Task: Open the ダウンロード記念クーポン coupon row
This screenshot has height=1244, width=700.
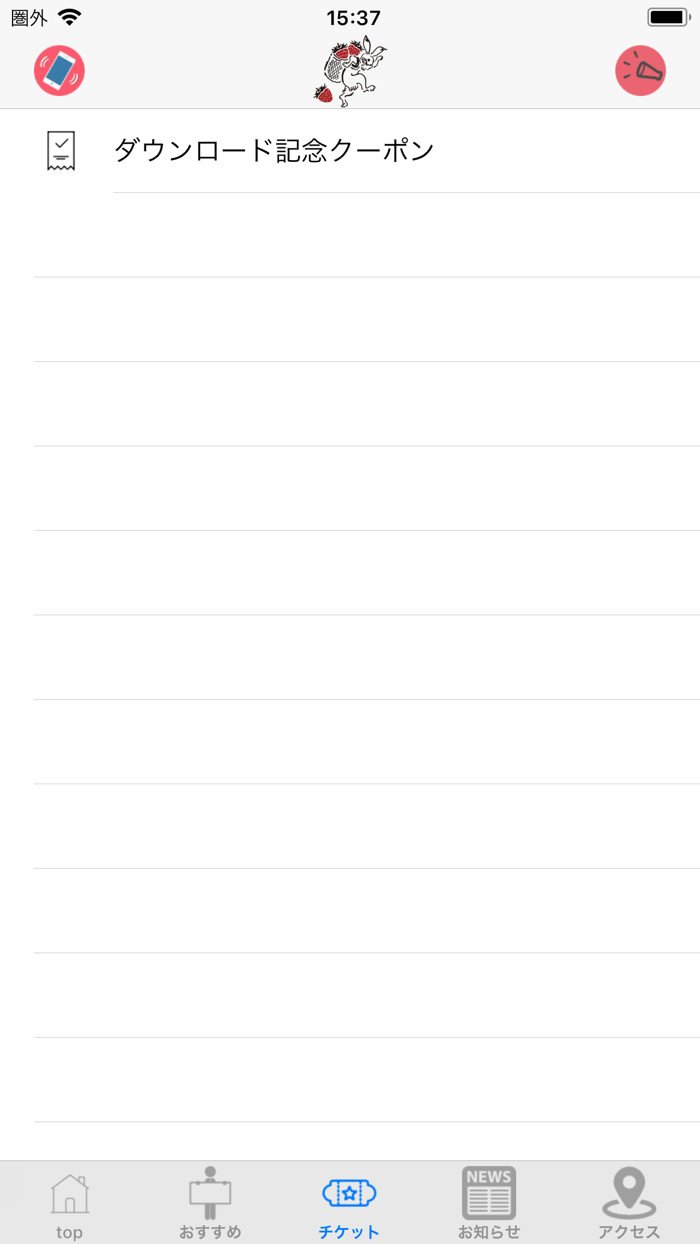Action: point(350,151)
